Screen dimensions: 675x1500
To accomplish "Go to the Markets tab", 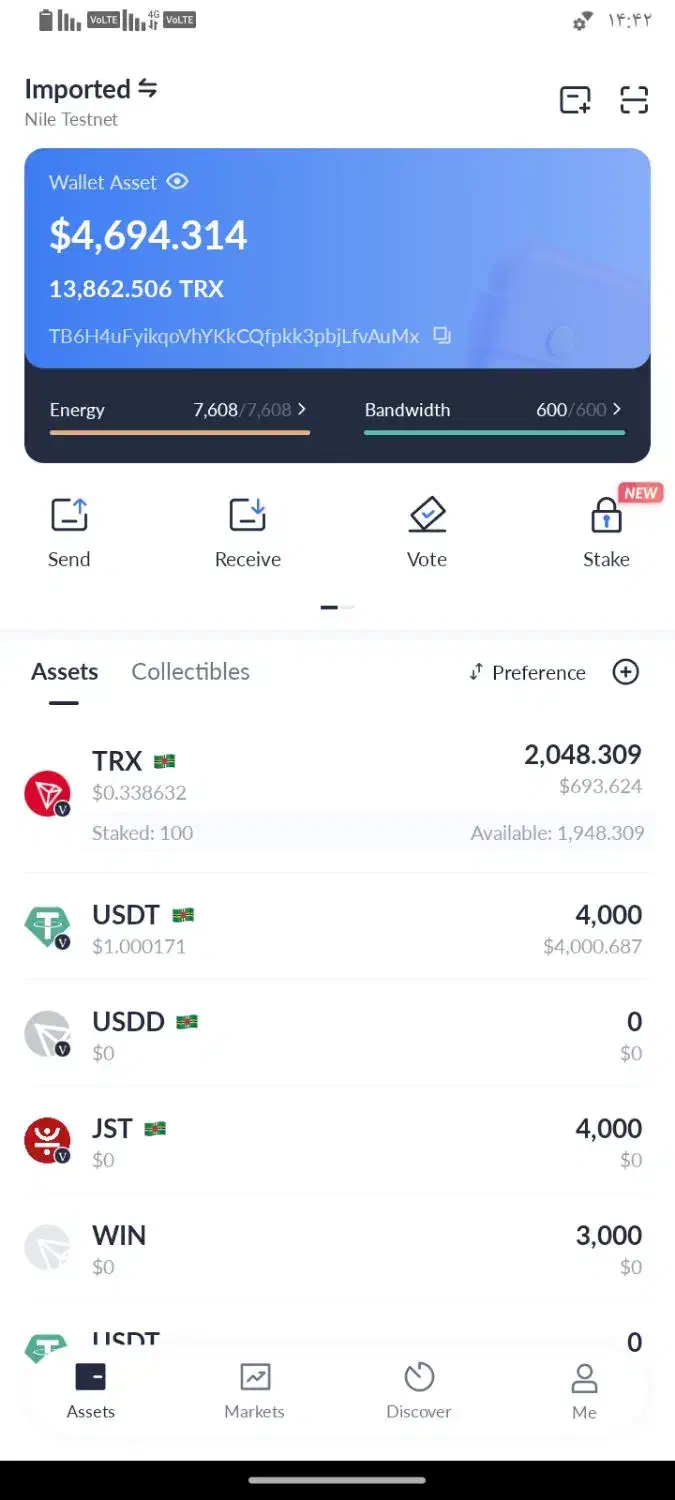I will coord(255,1390).
